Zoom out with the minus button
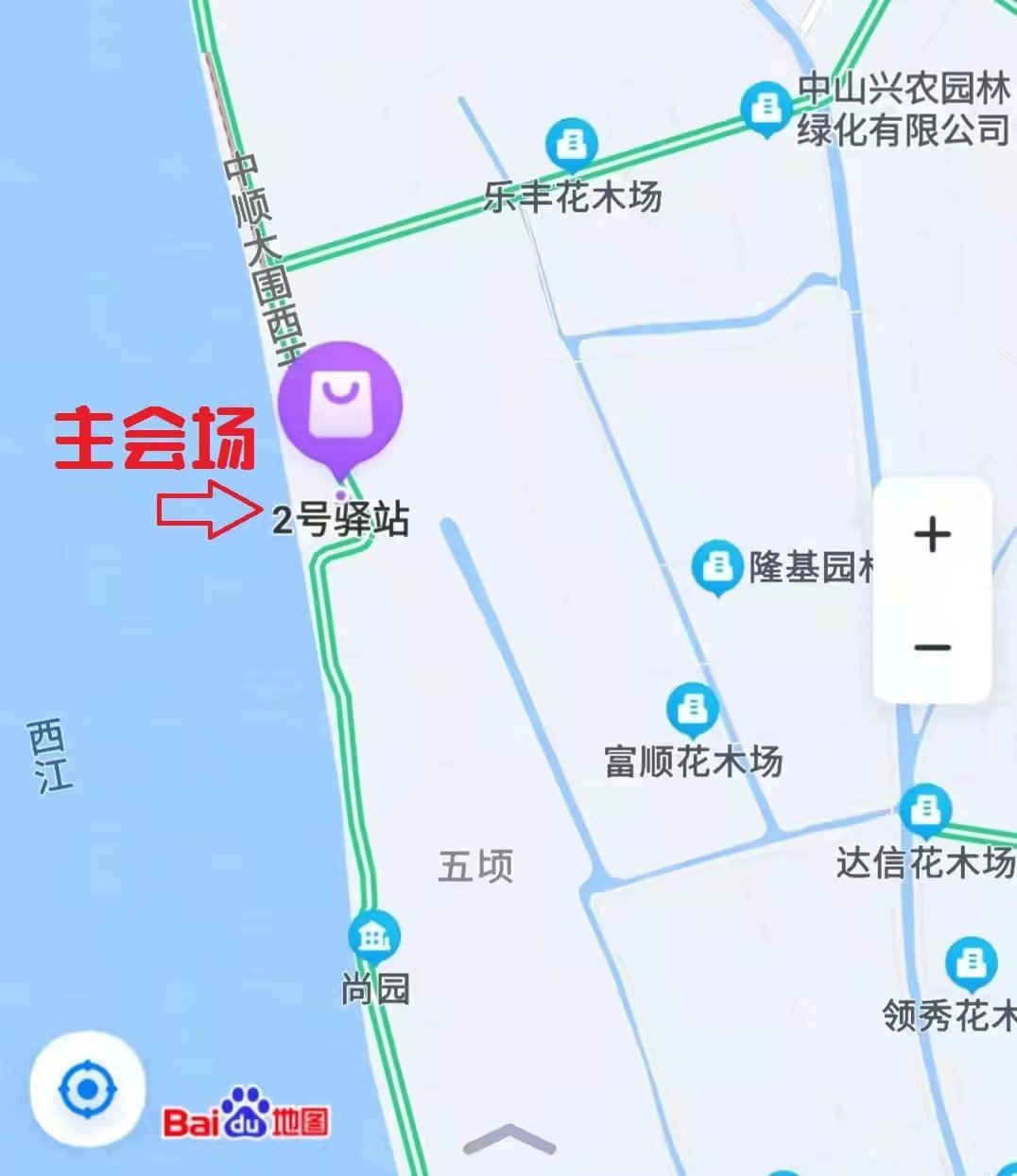 (932, 648)
